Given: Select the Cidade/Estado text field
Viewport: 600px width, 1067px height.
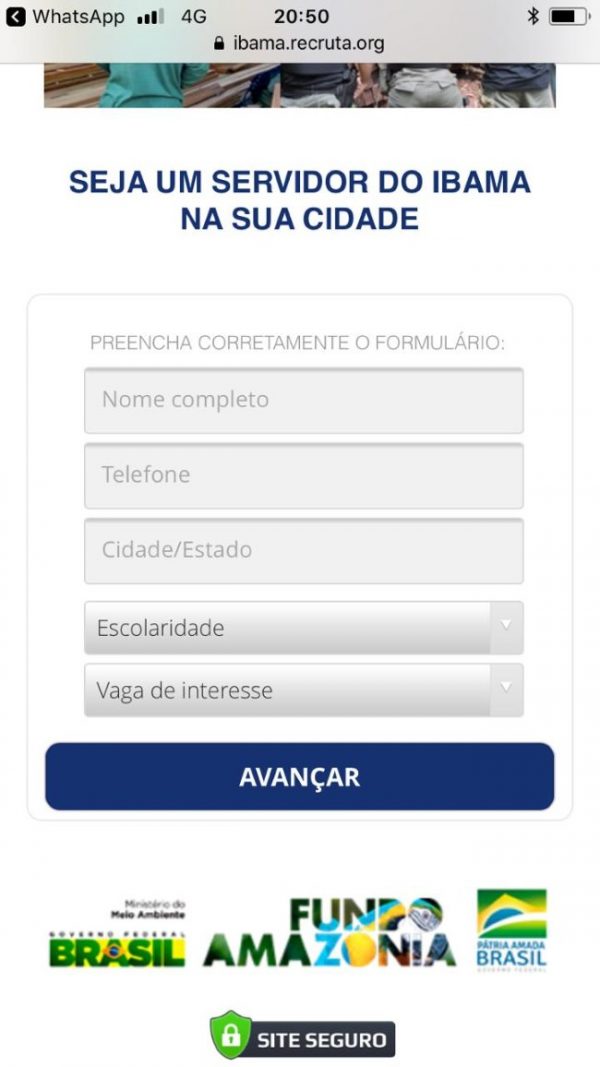Looking at the screenshot, I should [x=303, y=550].
